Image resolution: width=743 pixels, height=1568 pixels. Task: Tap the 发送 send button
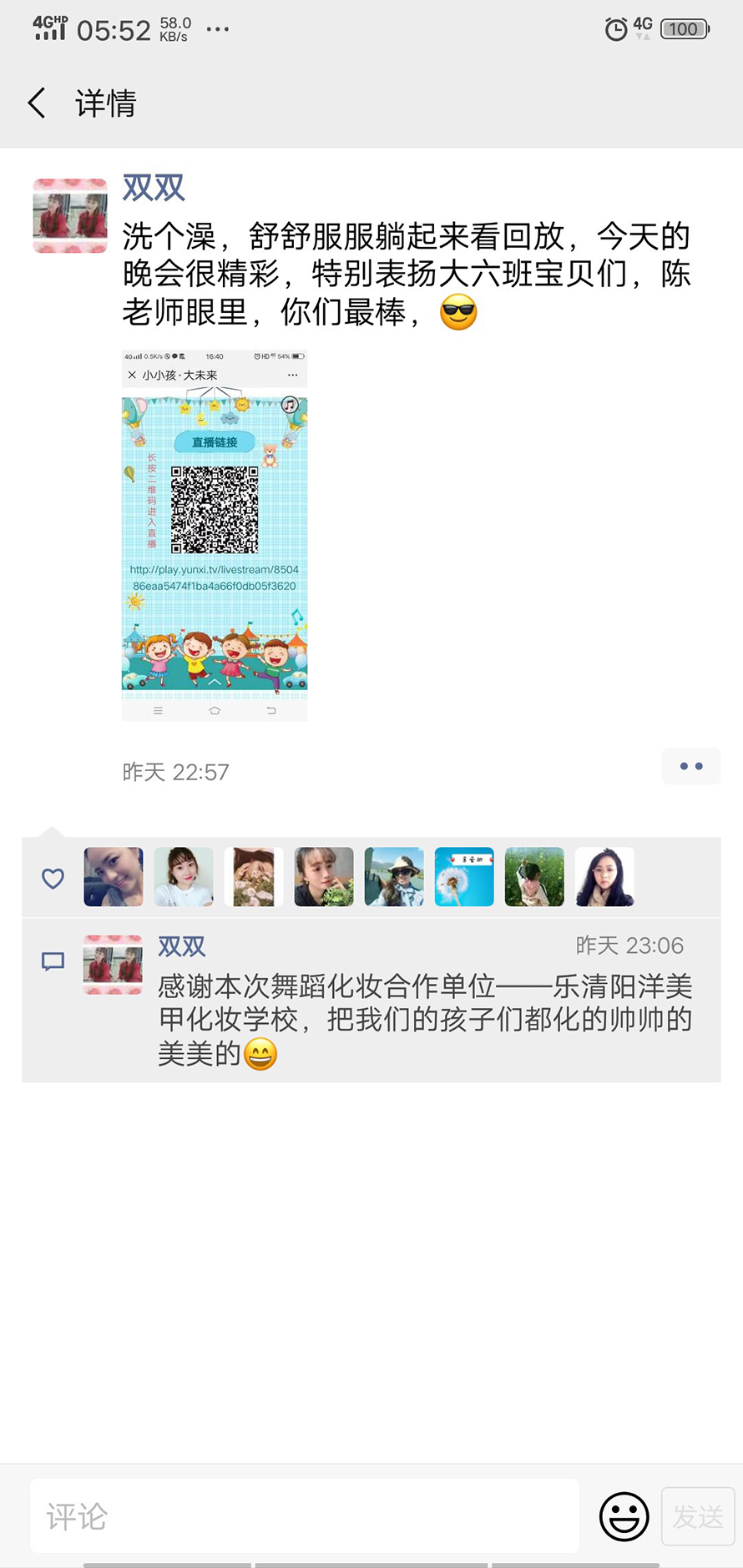[x=698, y=1516]
